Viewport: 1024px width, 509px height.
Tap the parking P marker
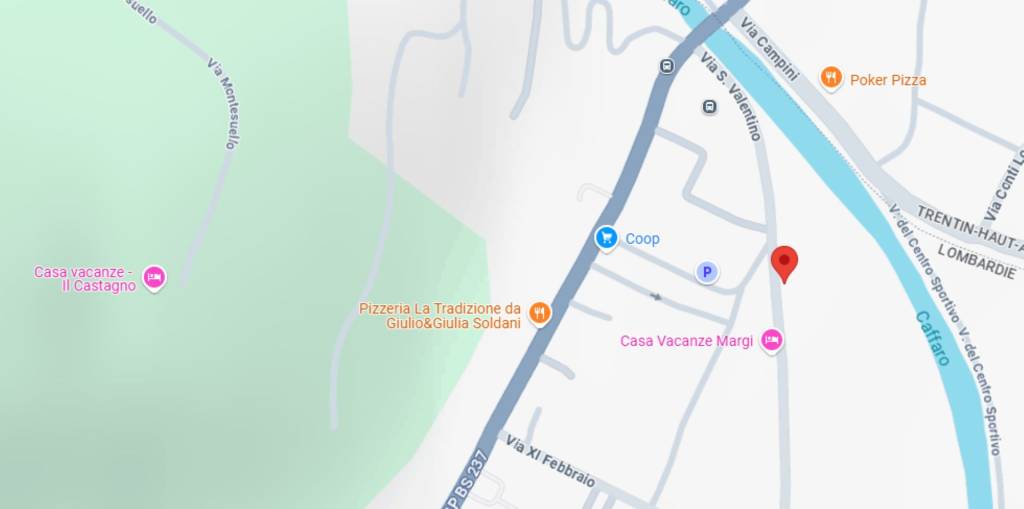(707, 272)
